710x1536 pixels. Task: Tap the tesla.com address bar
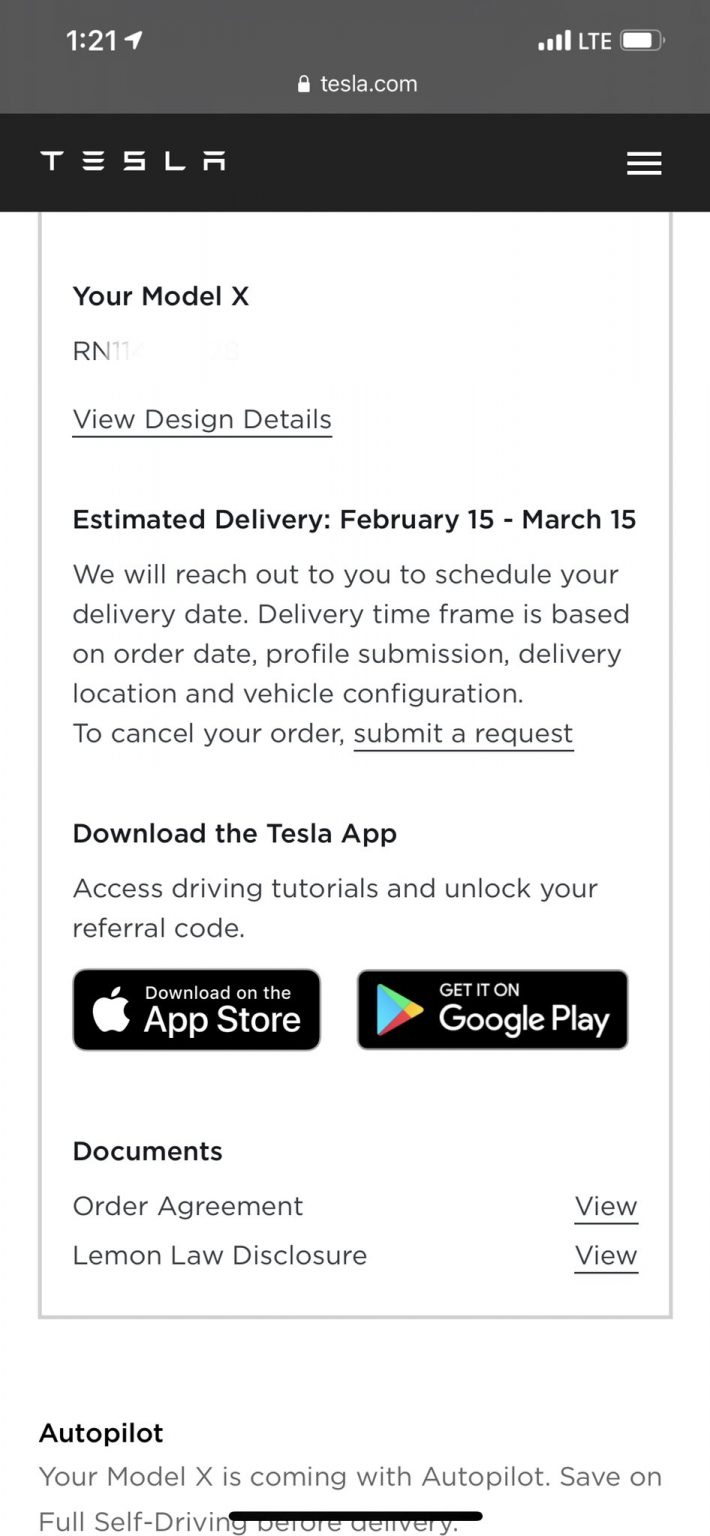pyautogui.click(x=357, y=84)
